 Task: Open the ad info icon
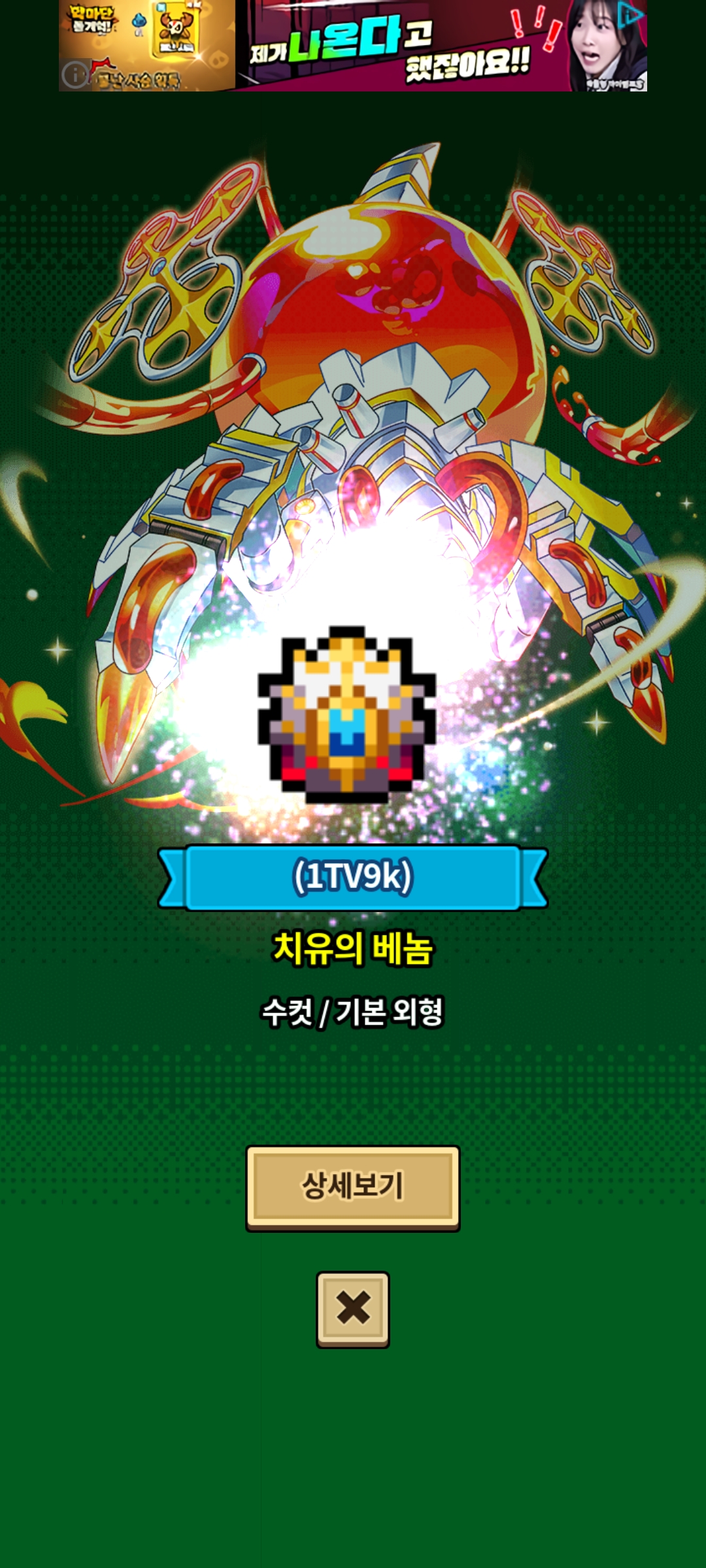(75, 74)
